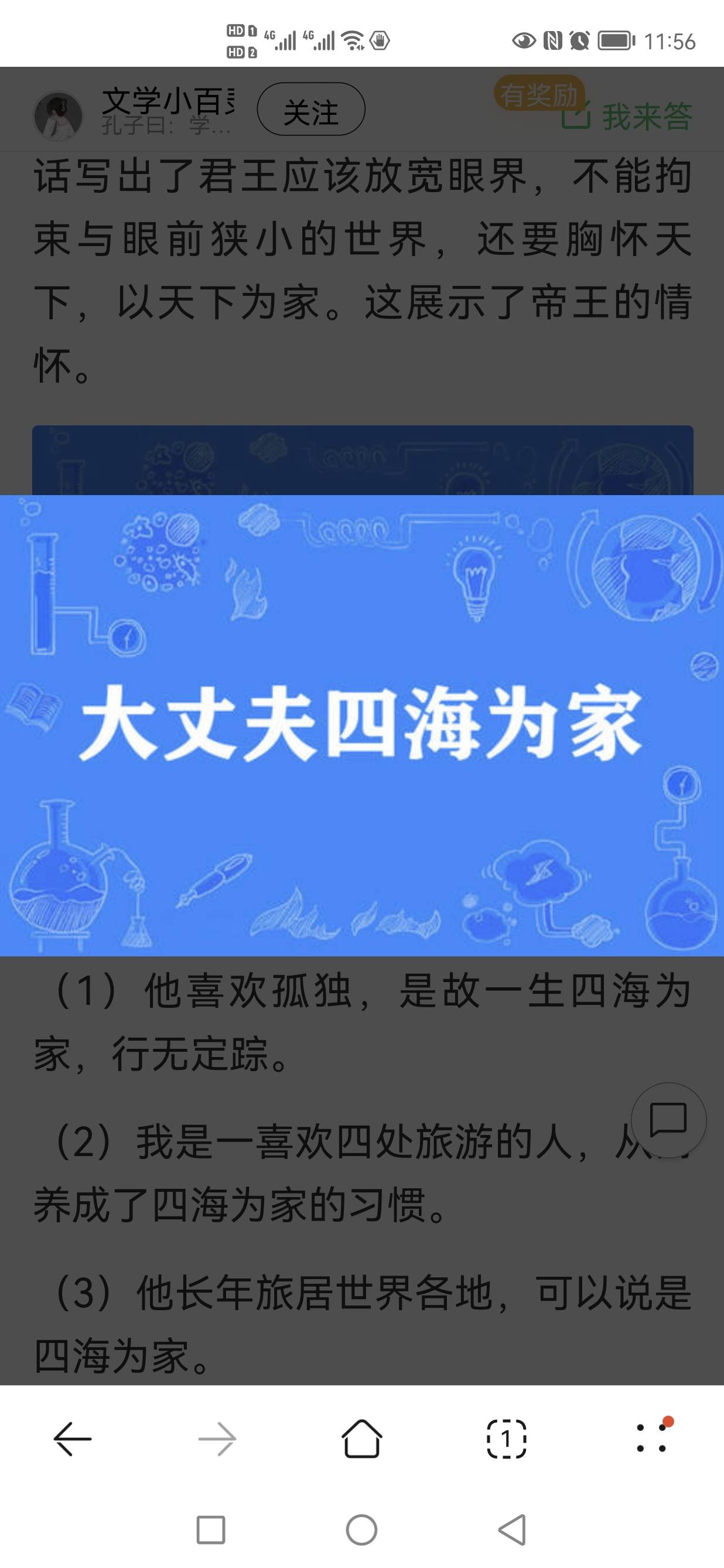
Task: Open the 大丈夫四海为家 image
Action: point(362,724)
